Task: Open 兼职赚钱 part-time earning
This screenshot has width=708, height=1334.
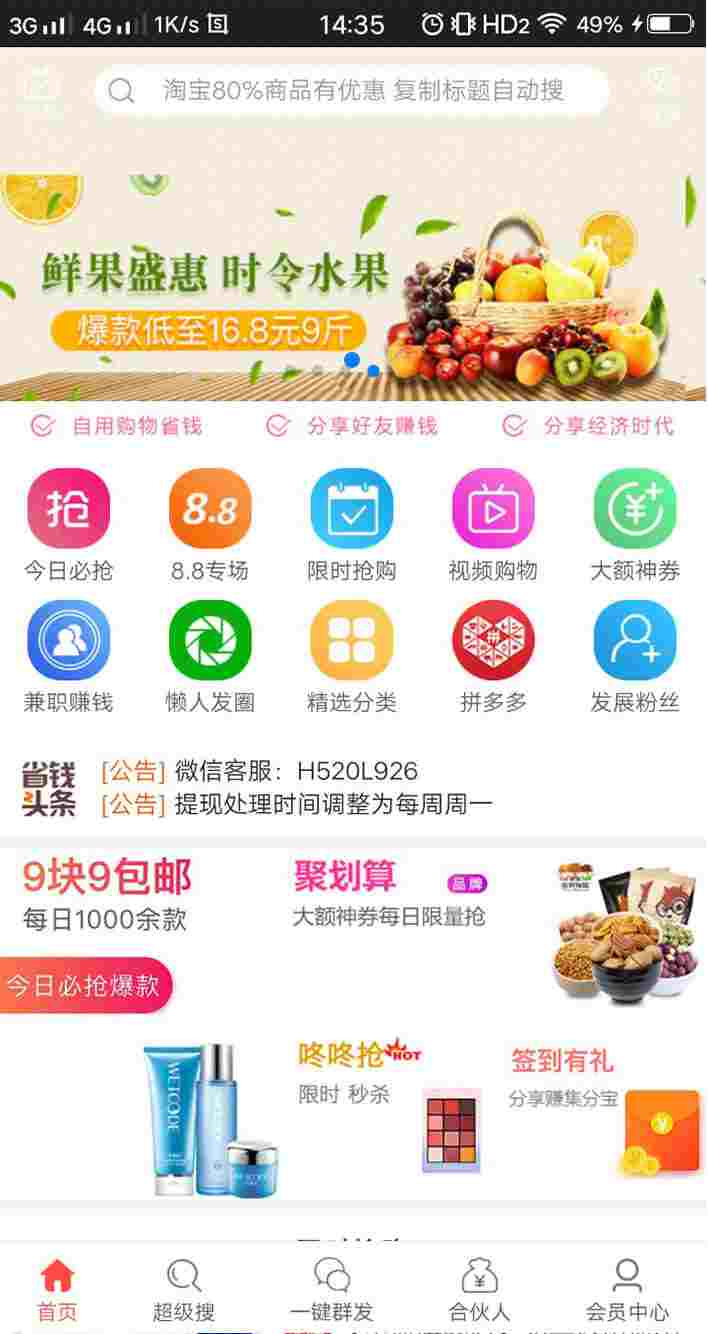Action: tap(68, 657)
